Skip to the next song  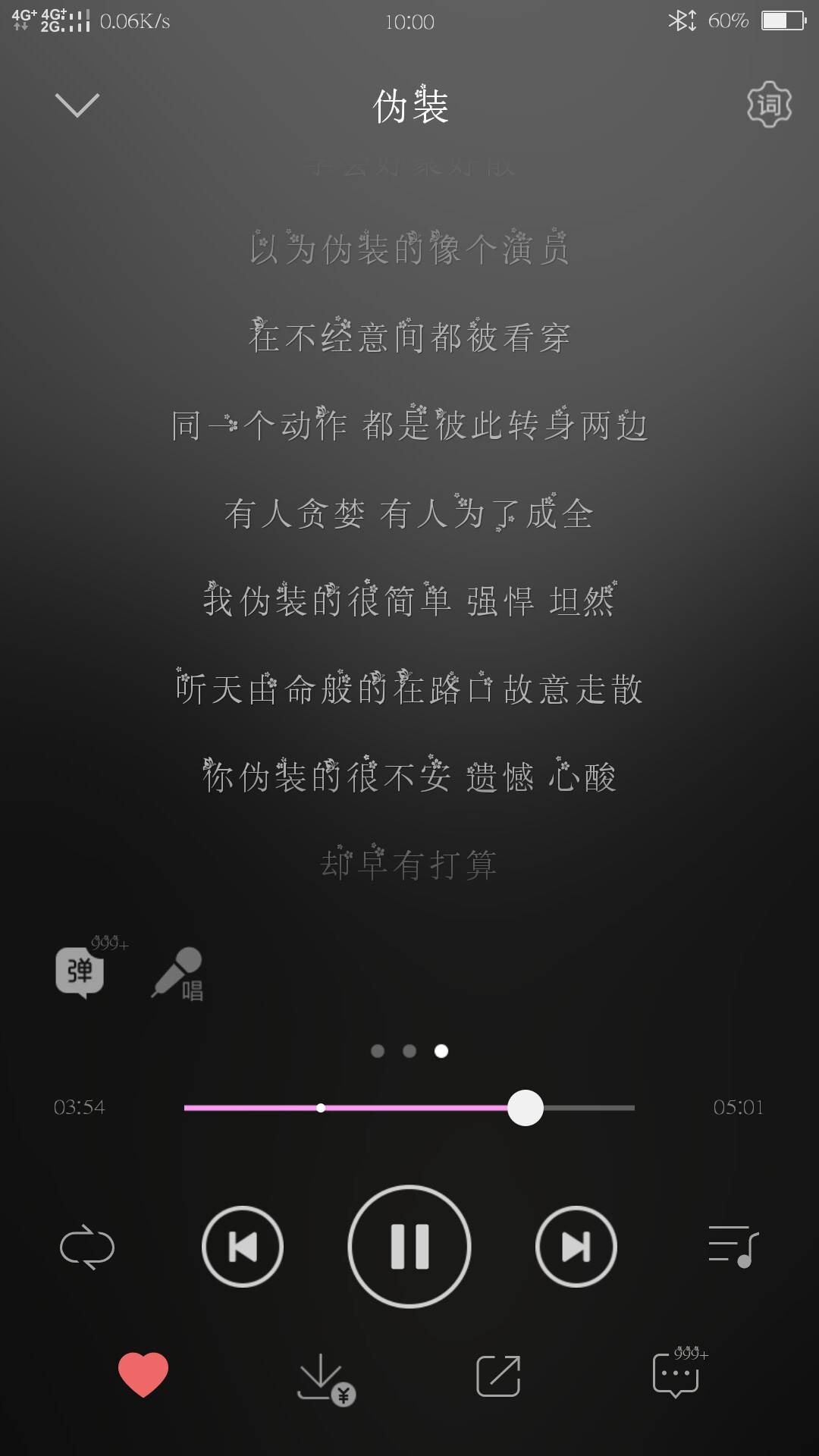pyautogui.click(x=576, y=1247)
